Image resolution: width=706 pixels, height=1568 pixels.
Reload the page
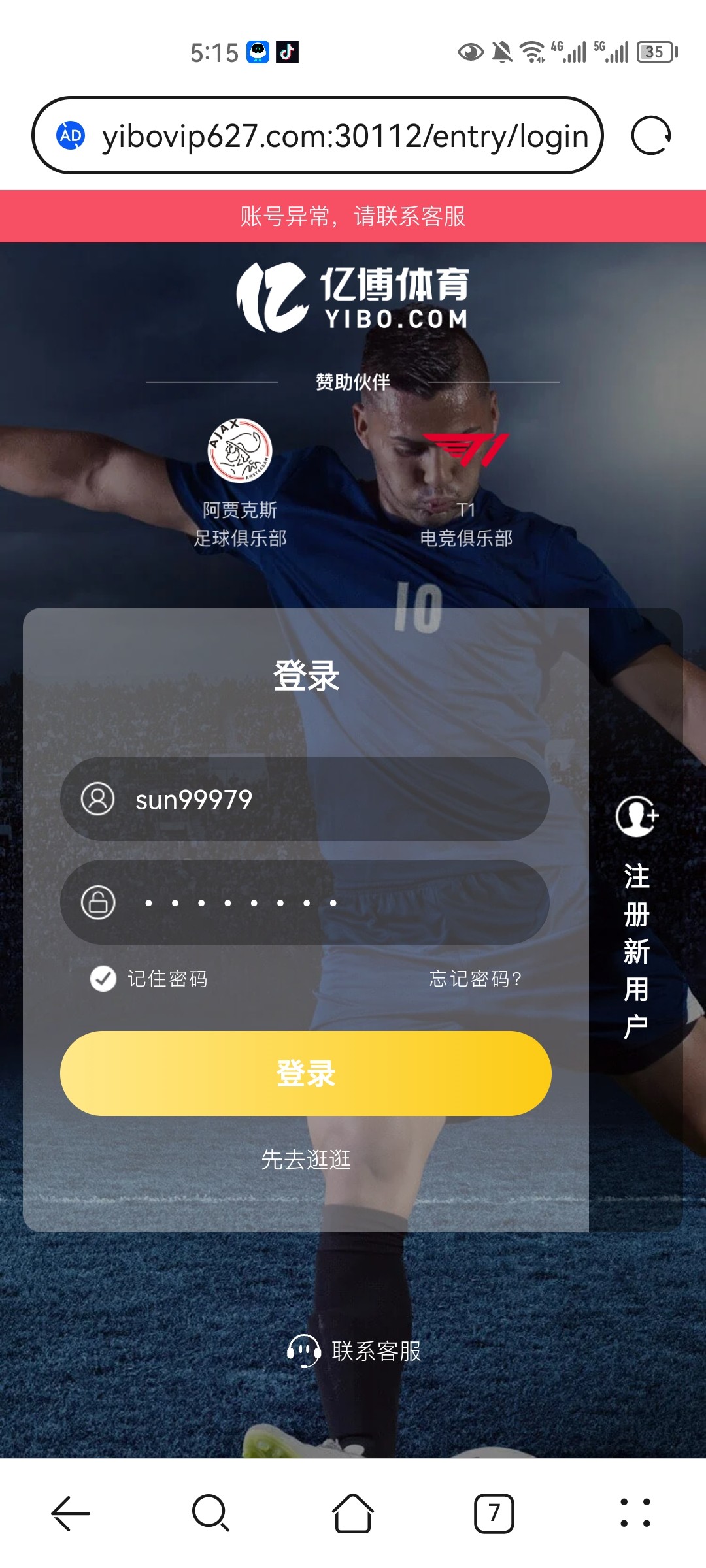(650, 136)
